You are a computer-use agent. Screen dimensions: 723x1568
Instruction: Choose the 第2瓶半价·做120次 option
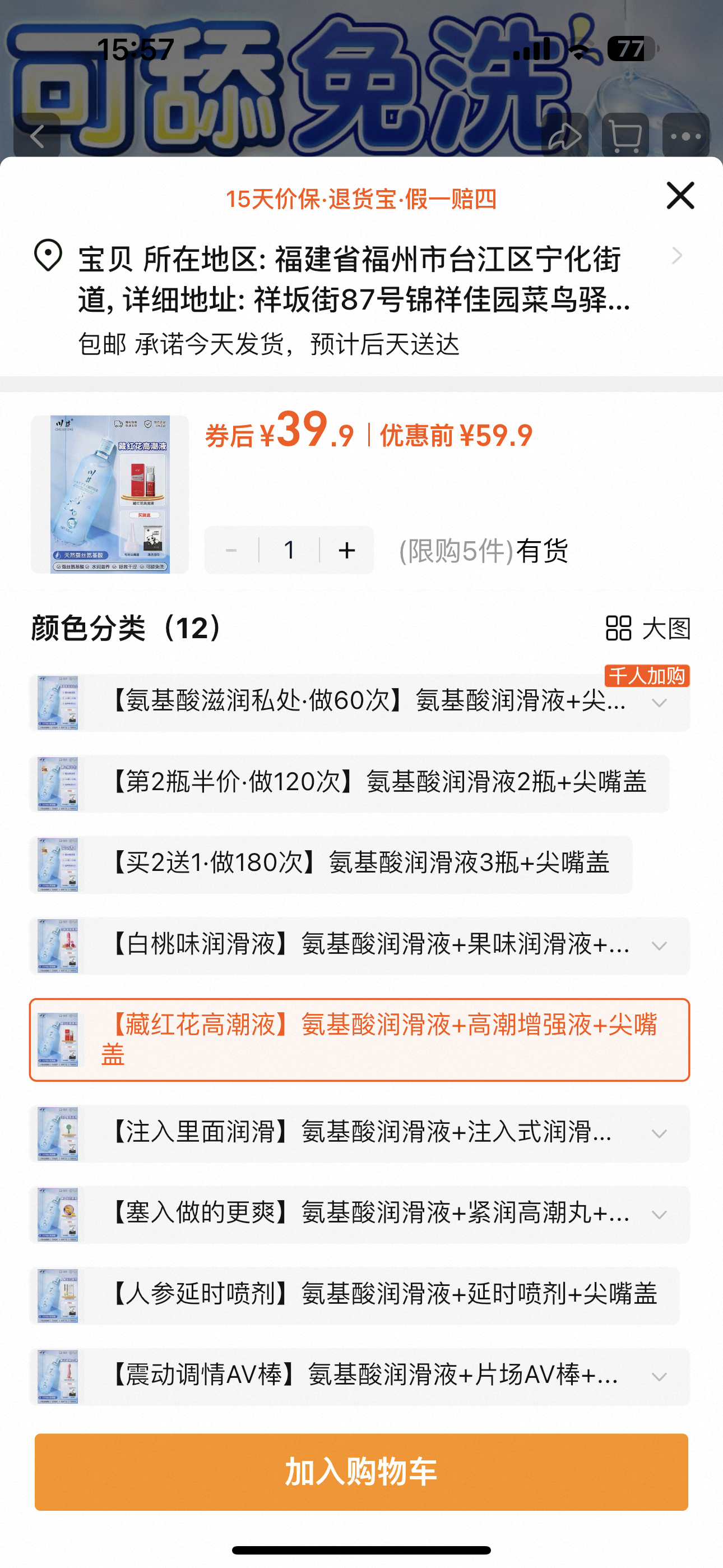350,783
